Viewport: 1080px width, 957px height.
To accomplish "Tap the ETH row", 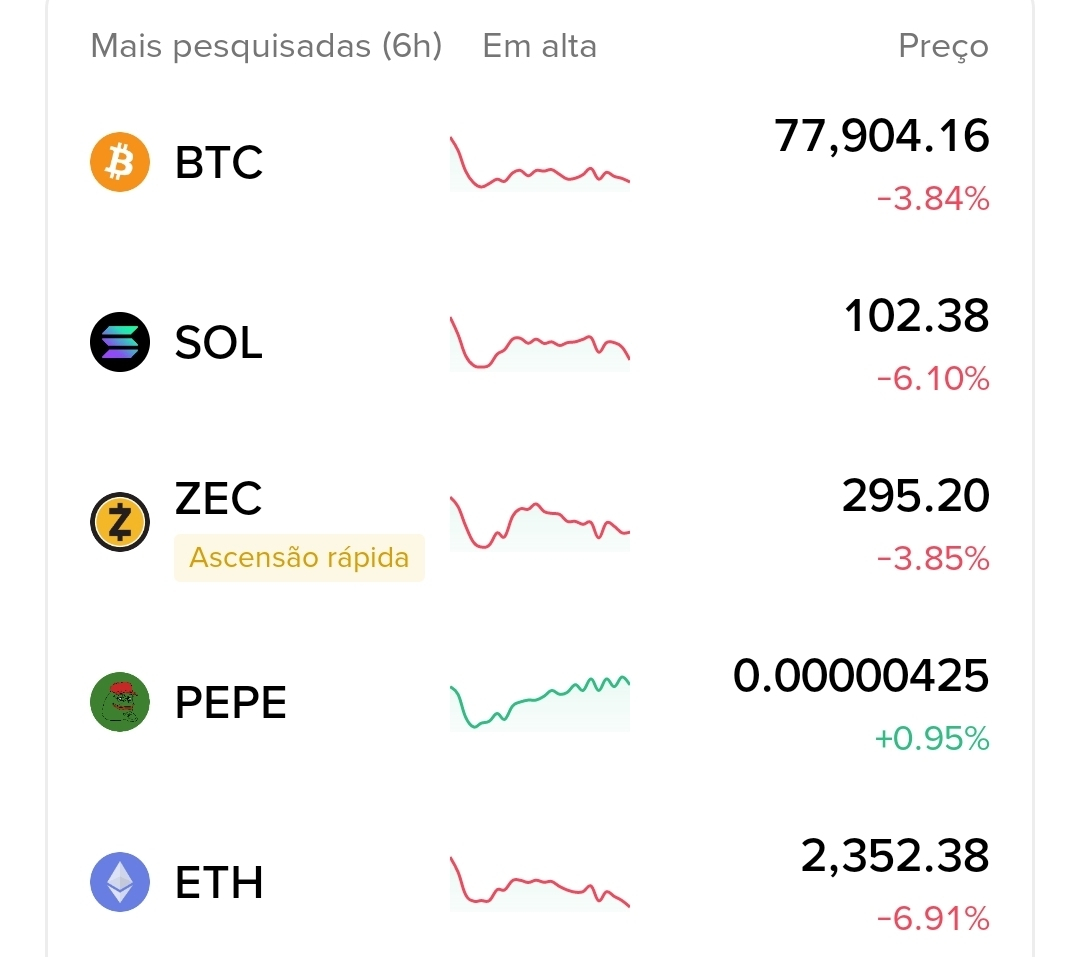I will 219,883.
